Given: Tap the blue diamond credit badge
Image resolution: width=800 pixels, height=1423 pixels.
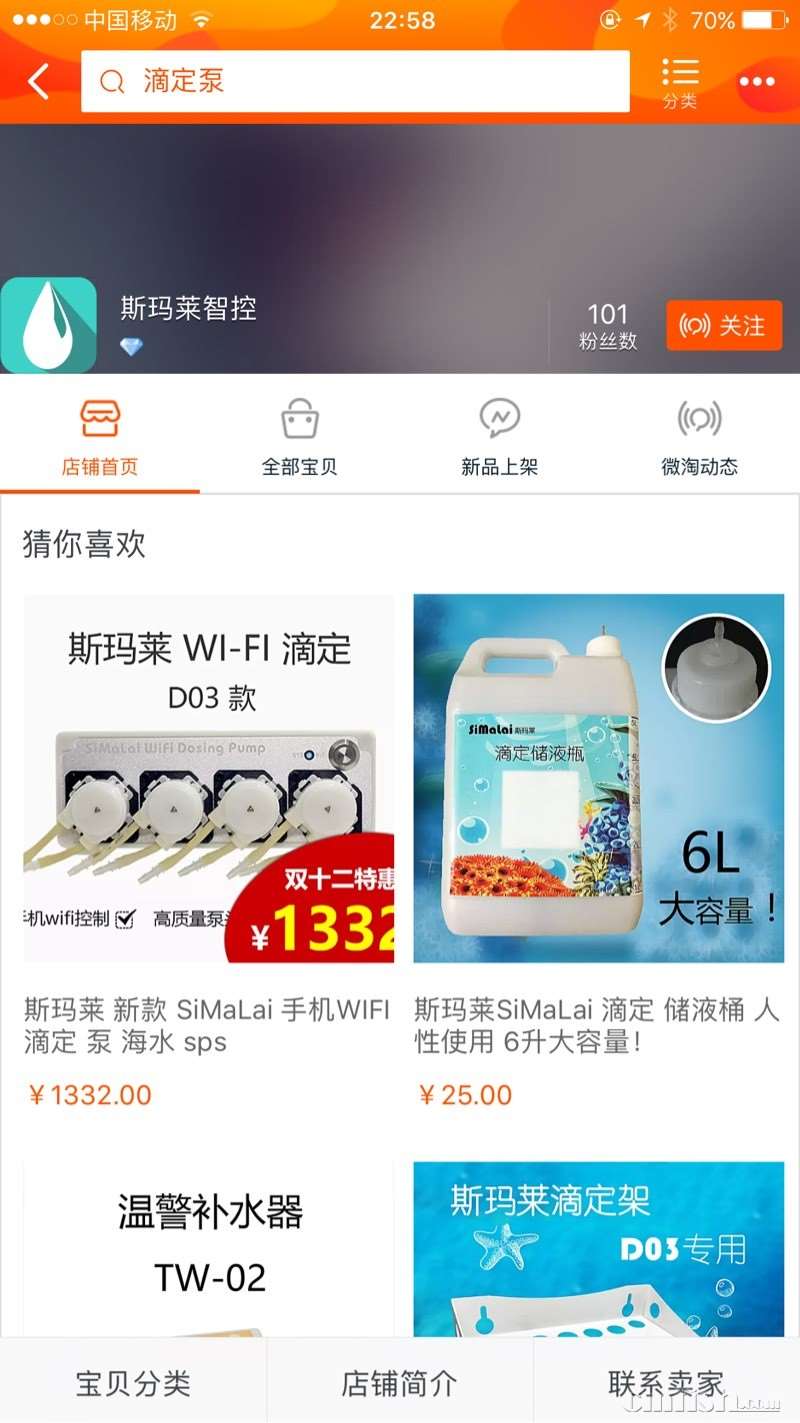Looking at the screenshot, I should coord(133,346).
